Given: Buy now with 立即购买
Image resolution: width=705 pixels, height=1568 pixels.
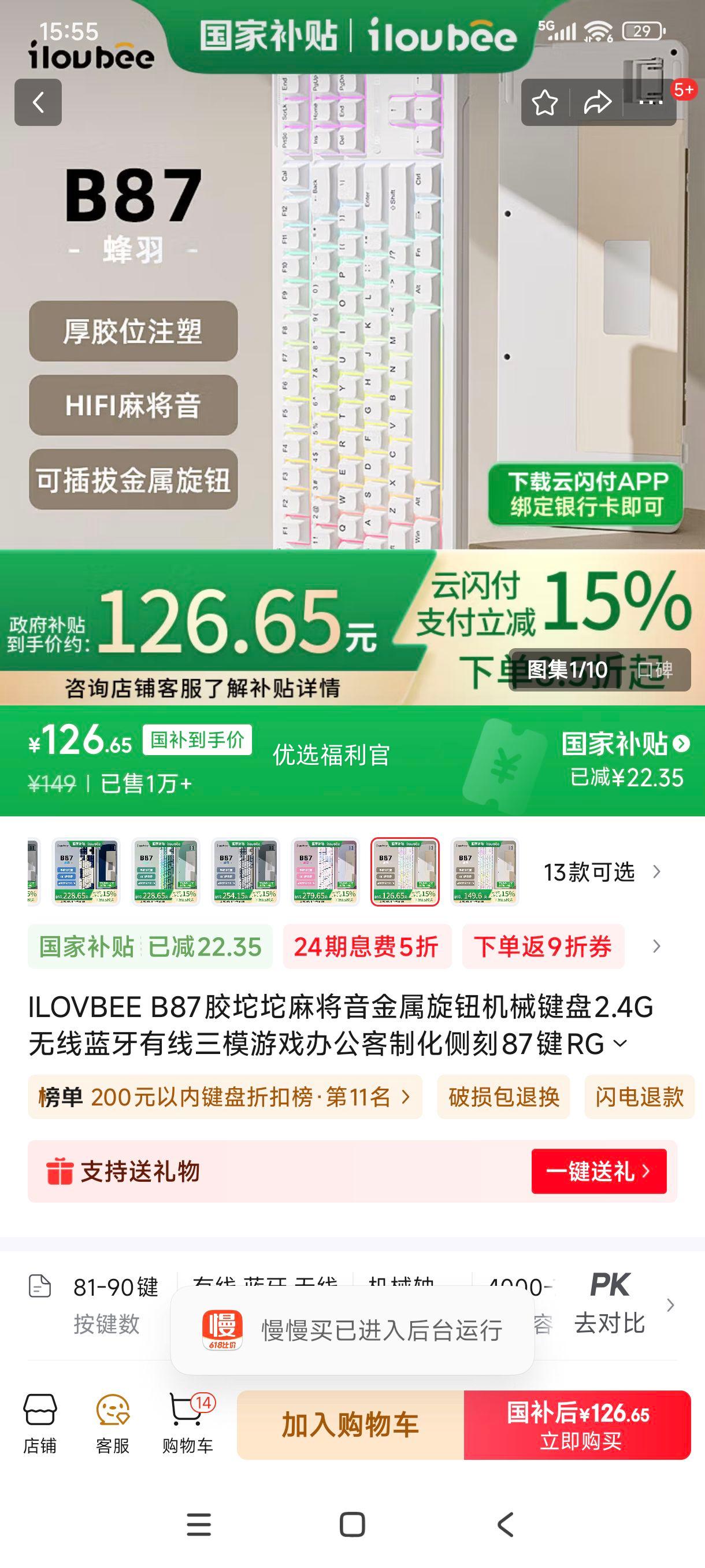Looking at the screenshot, I should pyautogui.click(x=577, y=1425).
